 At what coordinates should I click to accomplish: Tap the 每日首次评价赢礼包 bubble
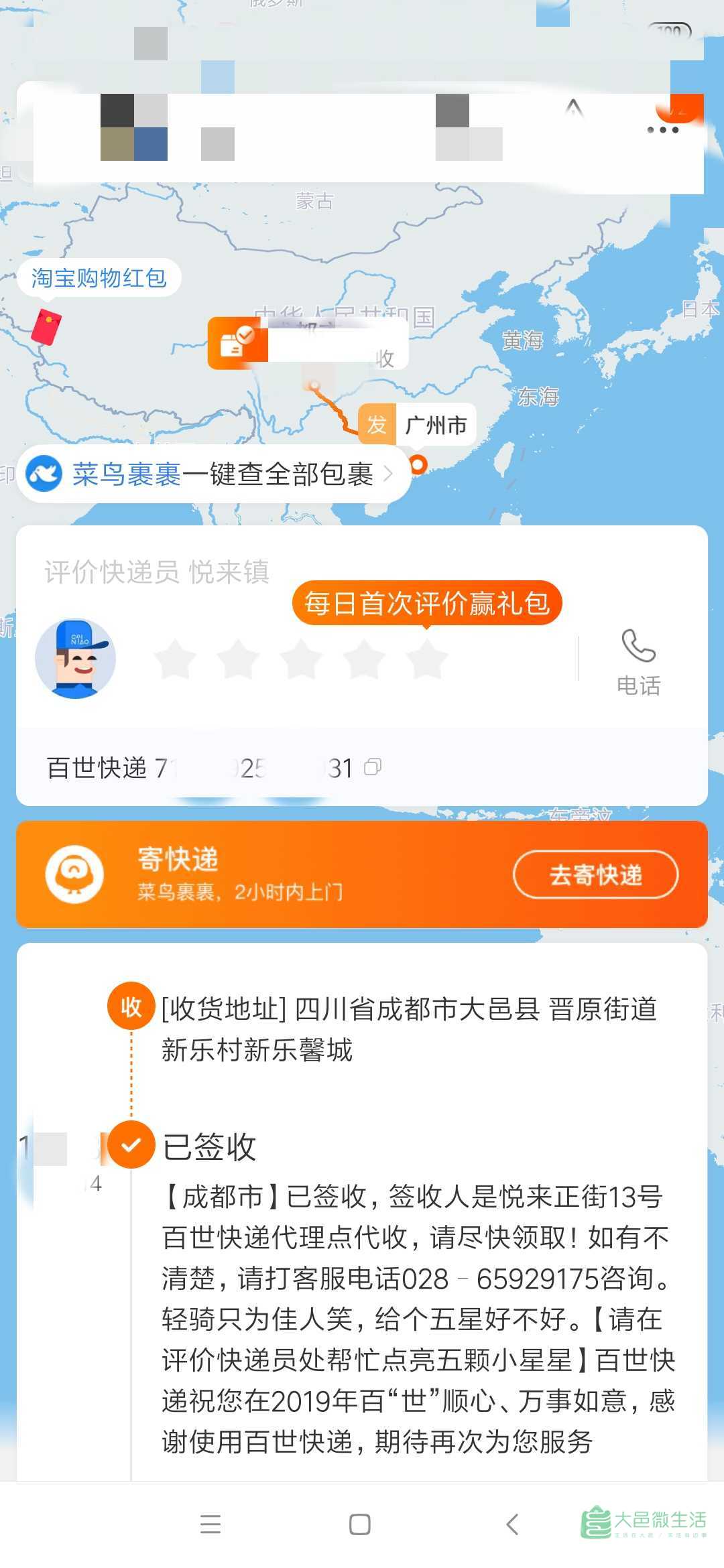[x=426, y=603]
